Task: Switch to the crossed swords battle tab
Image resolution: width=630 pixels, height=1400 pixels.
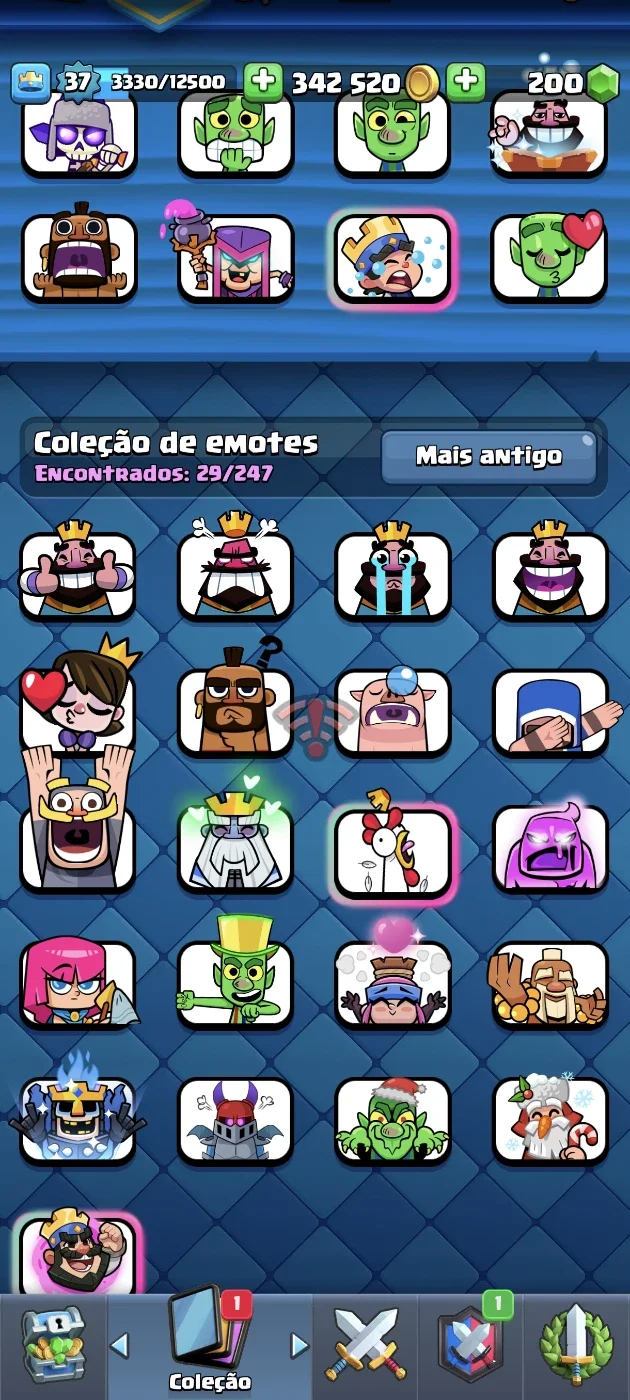Action: point(366,1344)
